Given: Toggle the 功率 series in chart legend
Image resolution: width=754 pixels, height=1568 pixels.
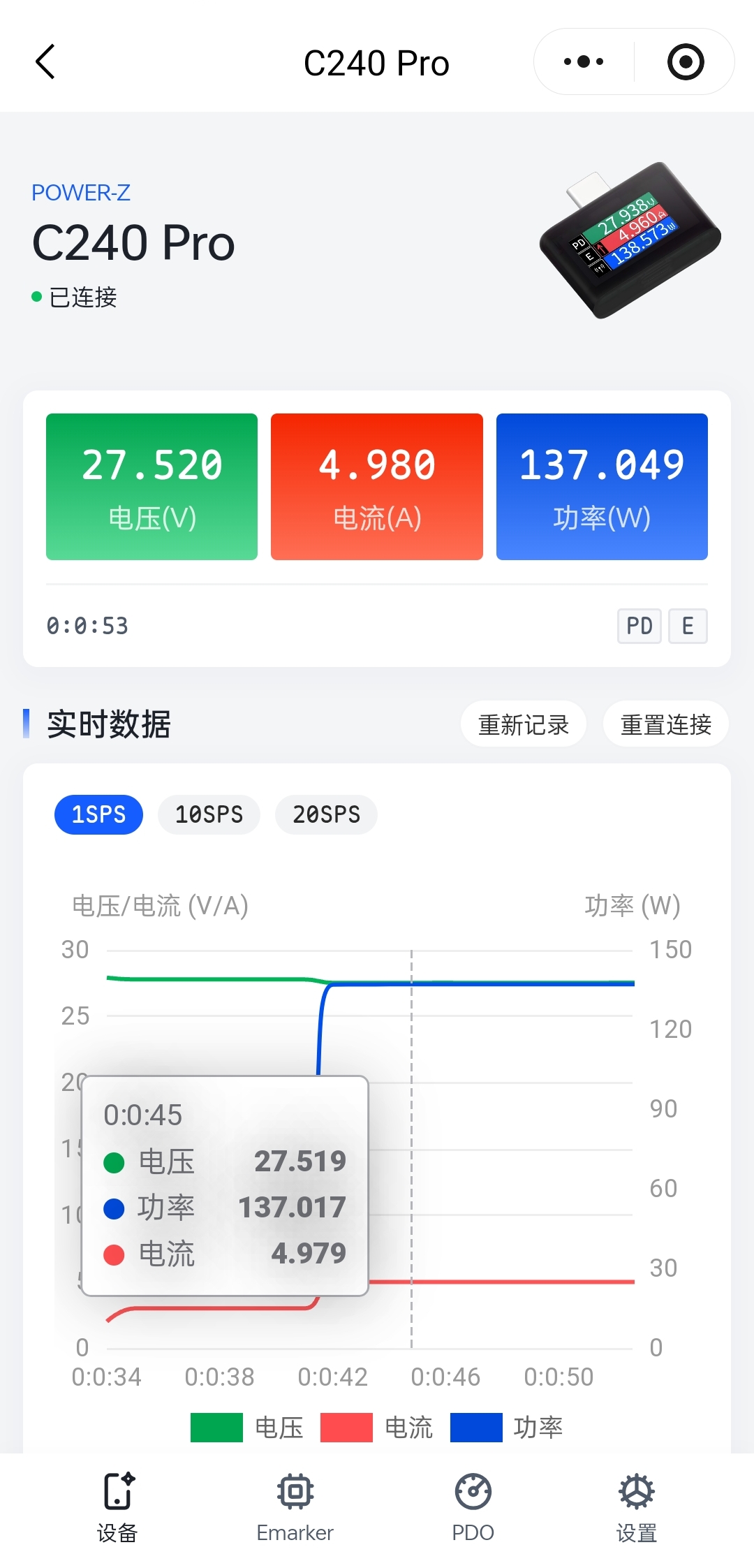Looking at the screenshot, I should pos(507,1428).
